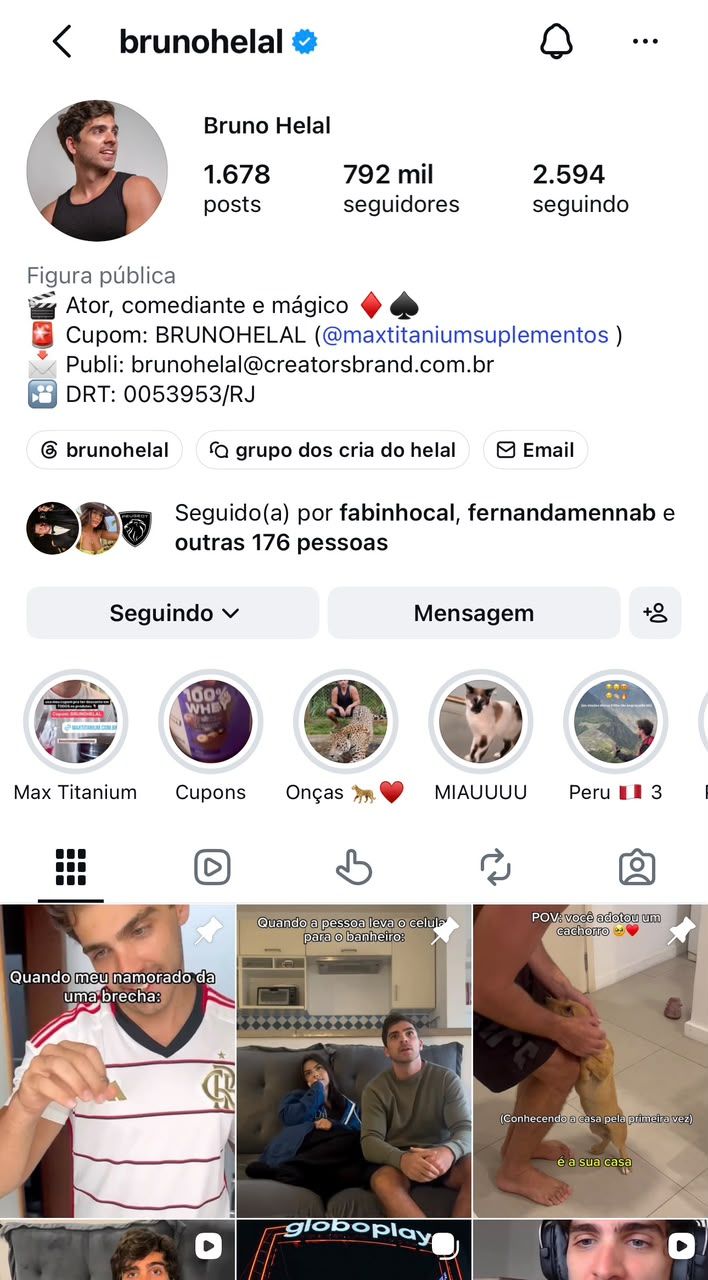The width and height of the screenshot is (708, 1280).
Task: Open the grupo dos cria do helal channel
Action: (x=333, y=450)
